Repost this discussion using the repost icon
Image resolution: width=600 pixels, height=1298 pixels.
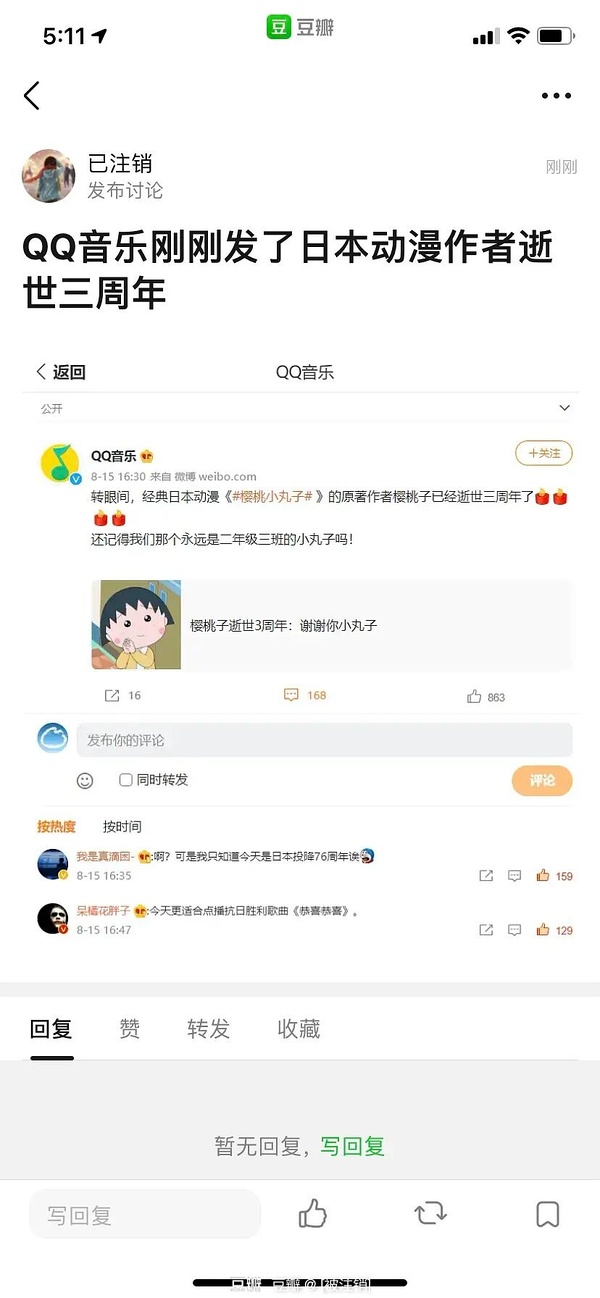coord(430,1214)
